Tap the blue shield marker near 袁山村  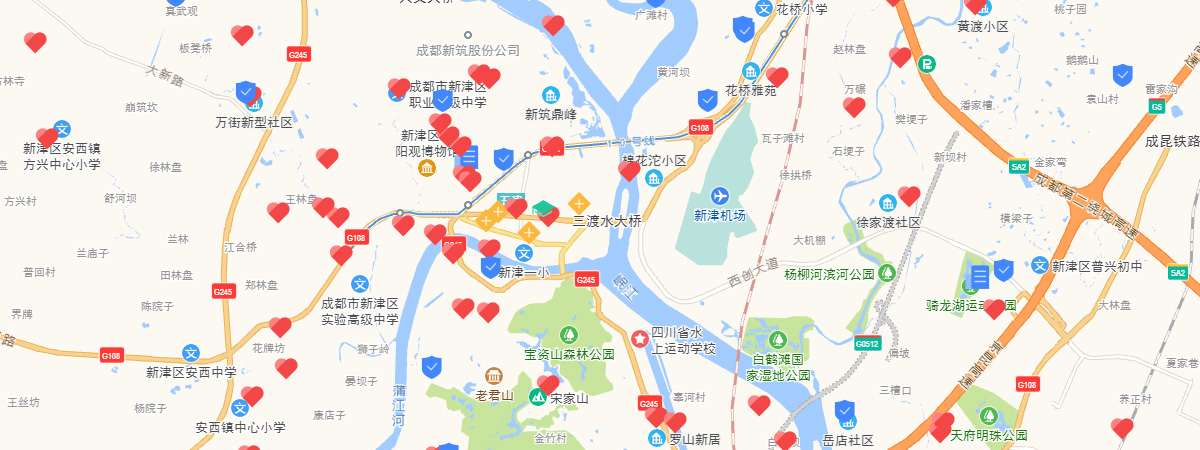[x=1123, y=74]
